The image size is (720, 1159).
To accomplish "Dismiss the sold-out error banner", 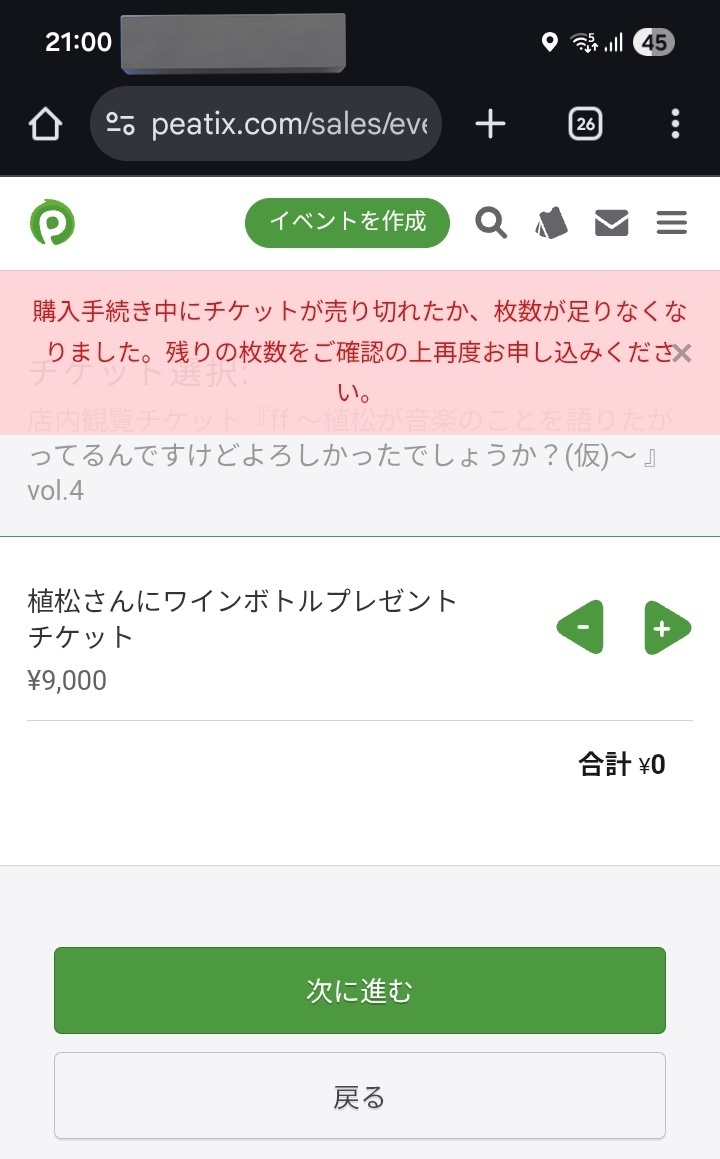I will (682, 352).
